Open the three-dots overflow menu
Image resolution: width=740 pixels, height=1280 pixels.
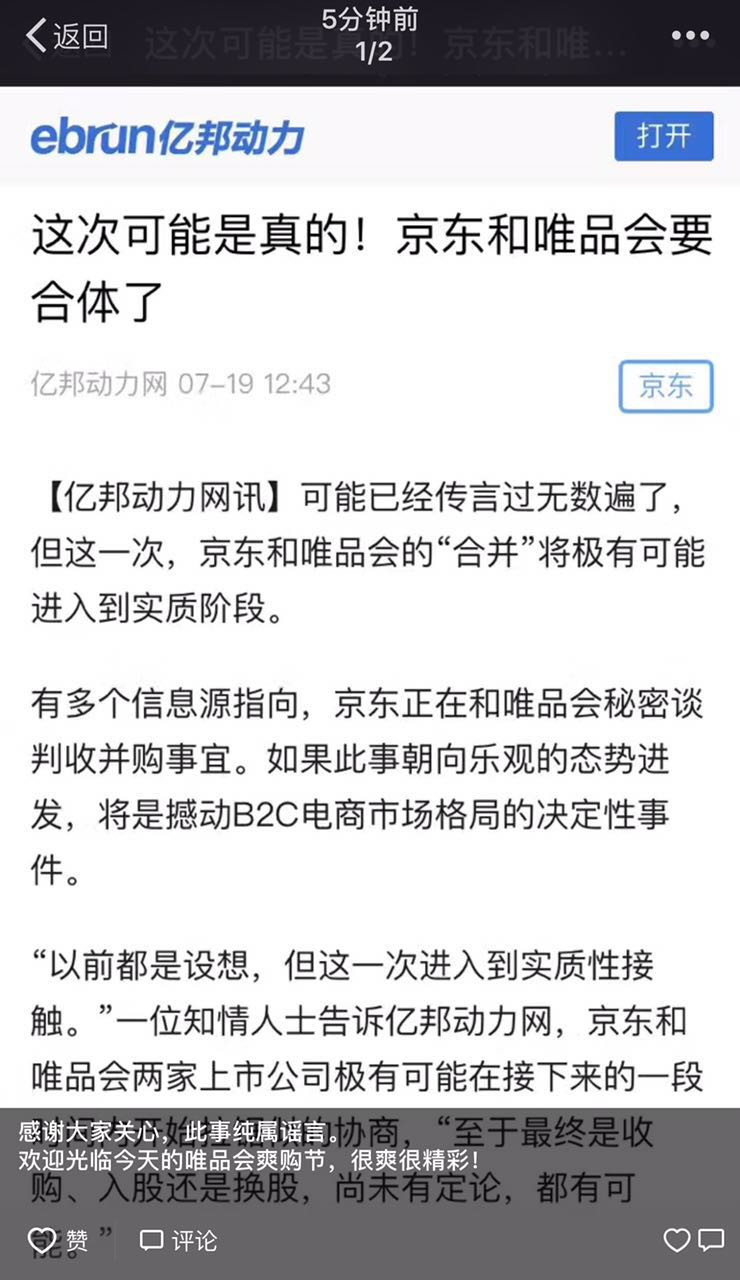690,36
